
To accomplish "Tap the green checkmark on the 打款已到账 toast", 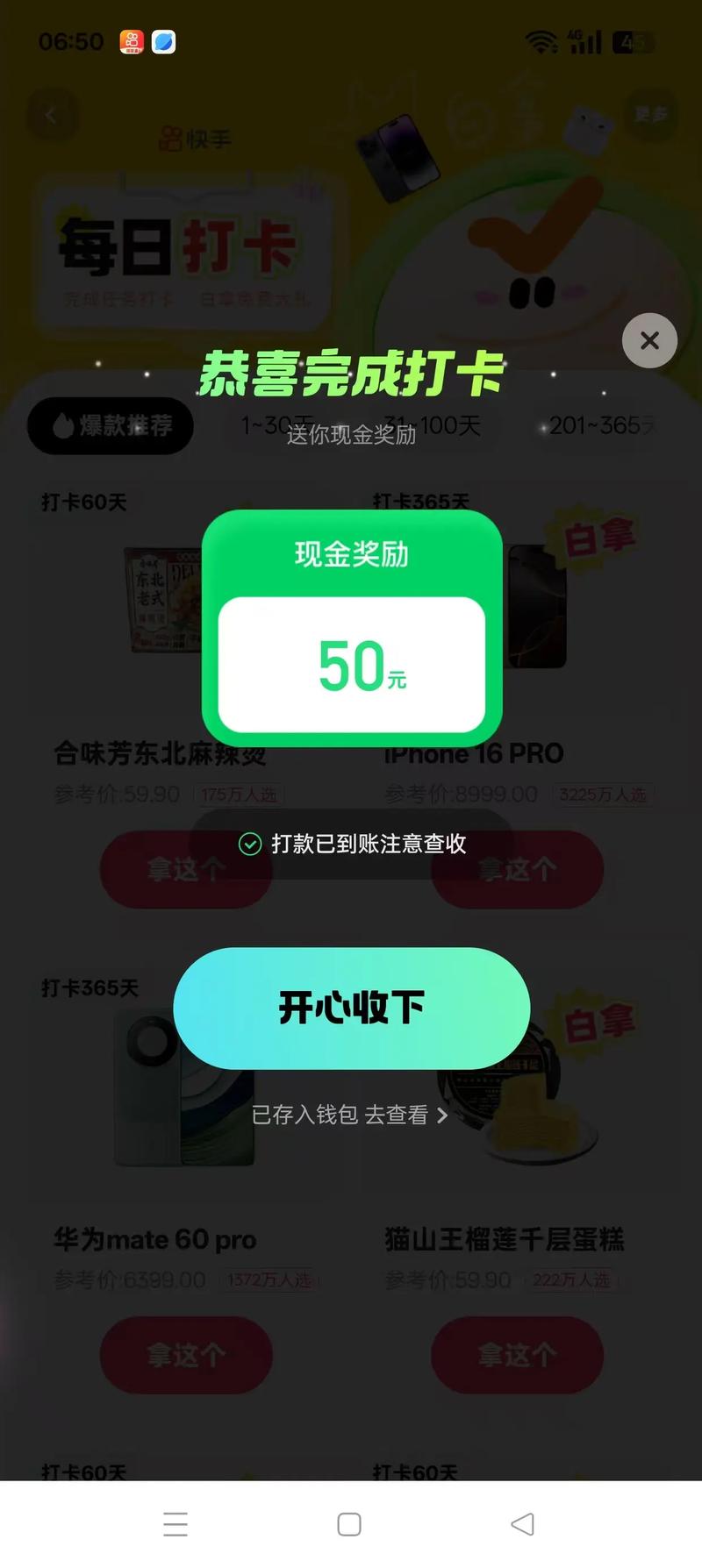I will (x=249, y=844).
